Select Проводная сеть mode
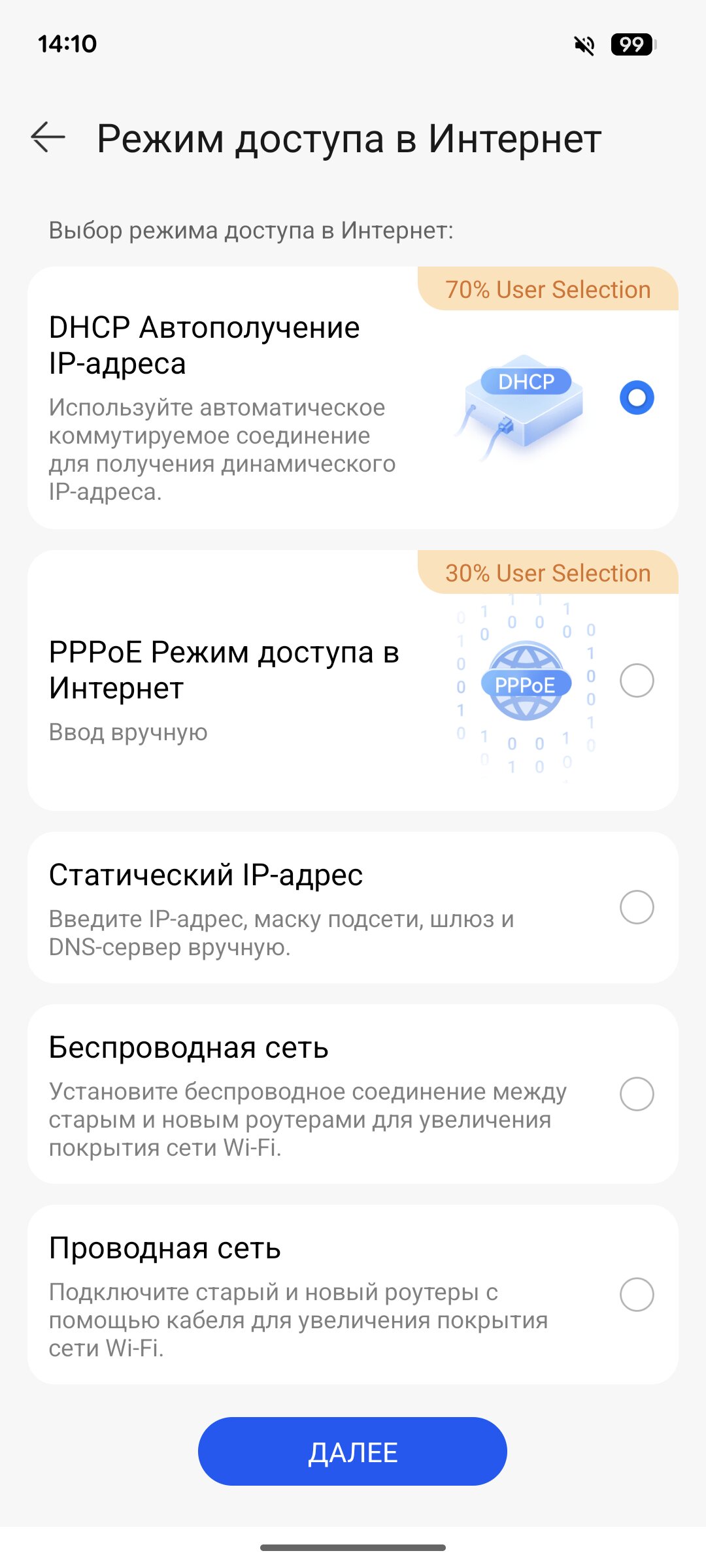The image size is (706, 1568). (x=636, y=1294)
